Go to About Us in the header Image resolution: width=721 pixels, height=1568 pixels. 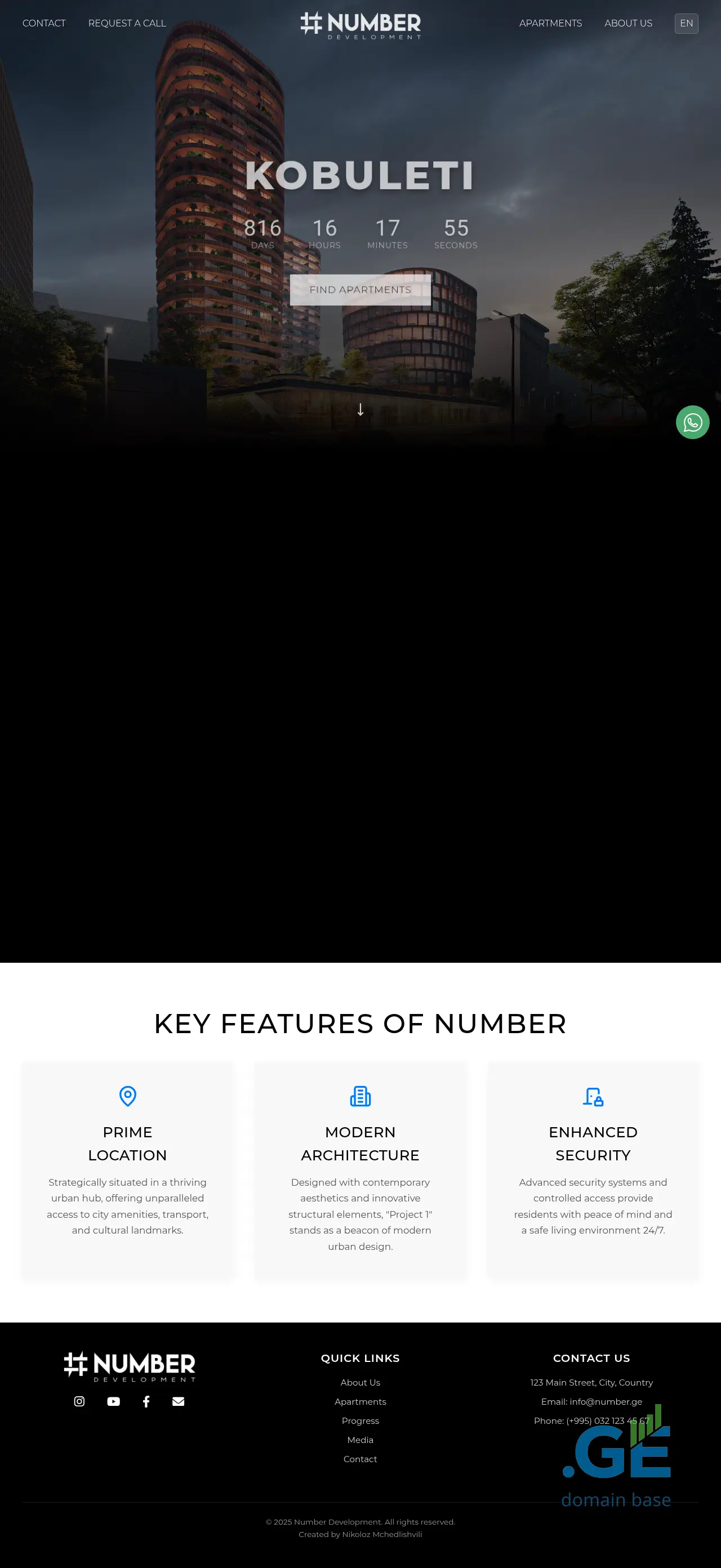[x=628, y=23]
